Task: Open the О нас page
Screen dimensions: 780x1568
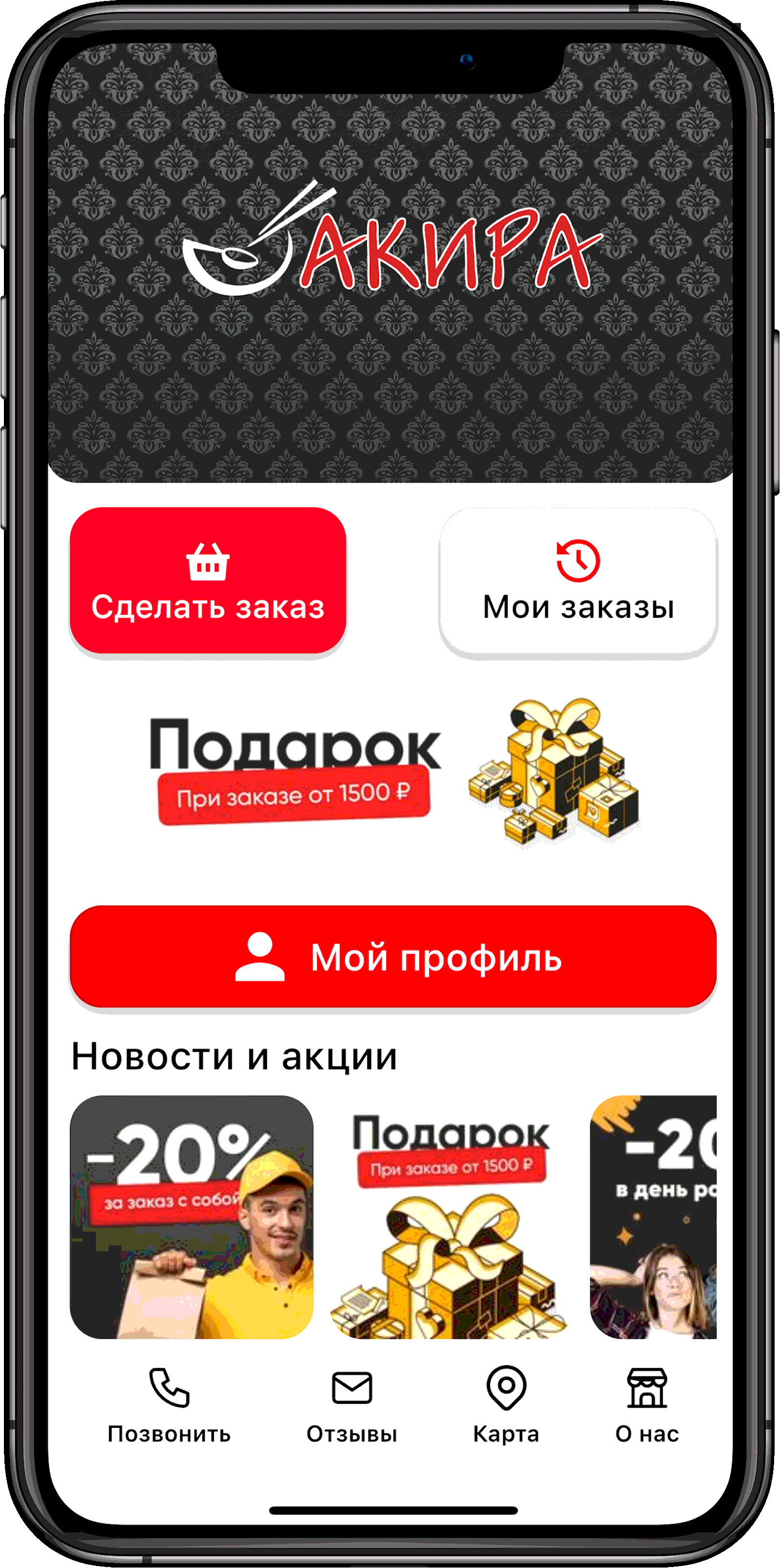Action: (646, 1406)
